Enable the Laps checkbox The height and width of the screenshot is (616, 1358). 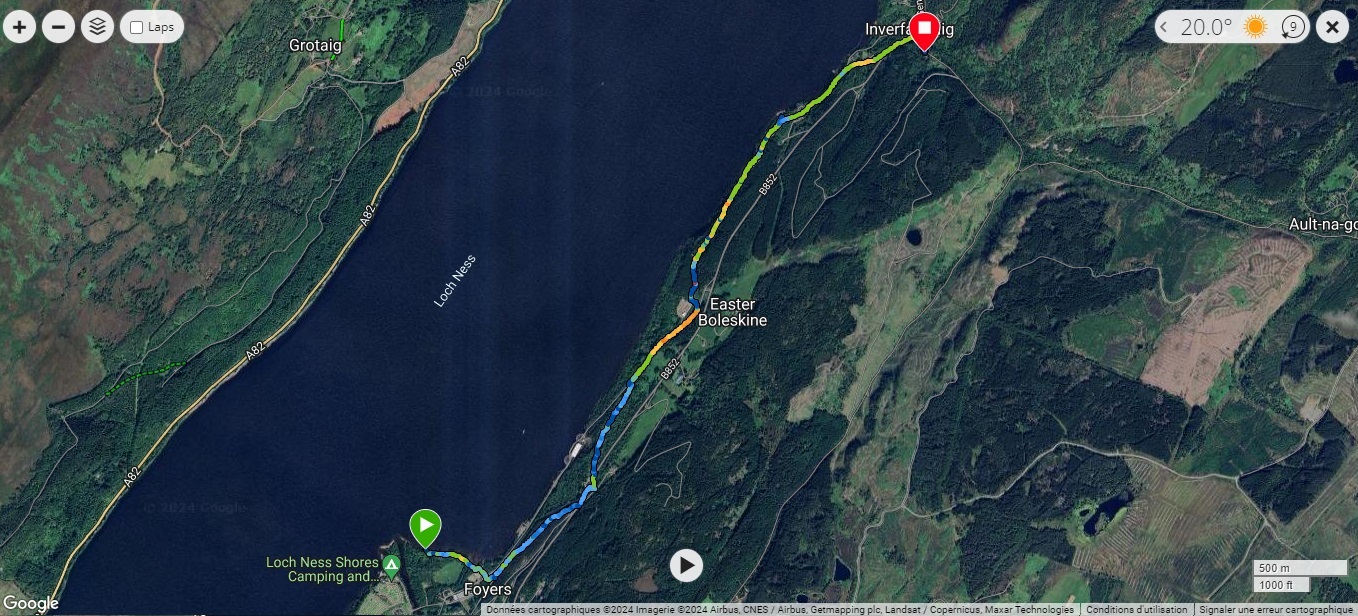coord(137,28)
